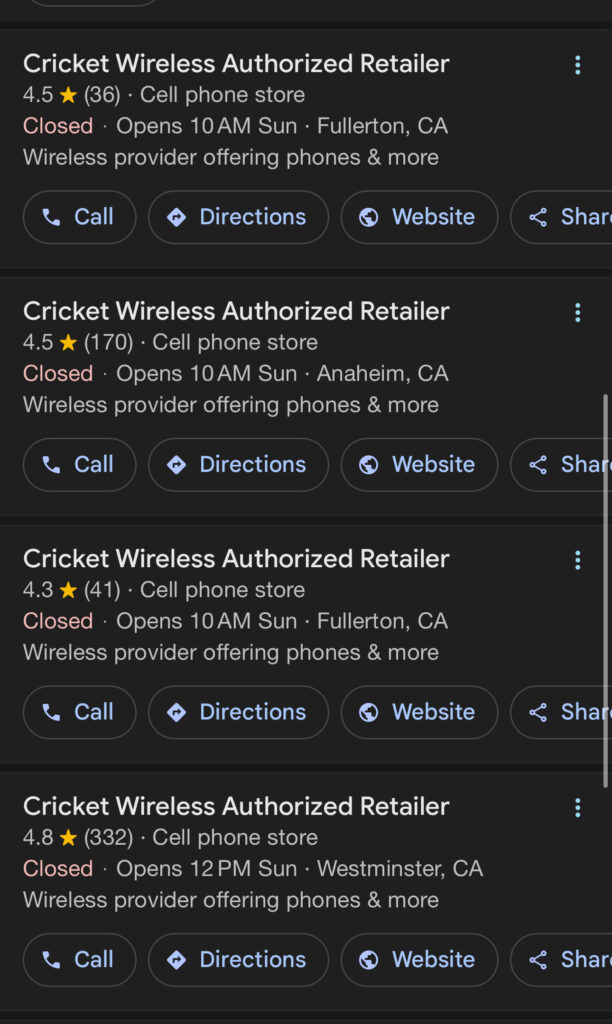Share the Anaheim store listing
This screenshot has width=612, height=1024.
(561, 464)
